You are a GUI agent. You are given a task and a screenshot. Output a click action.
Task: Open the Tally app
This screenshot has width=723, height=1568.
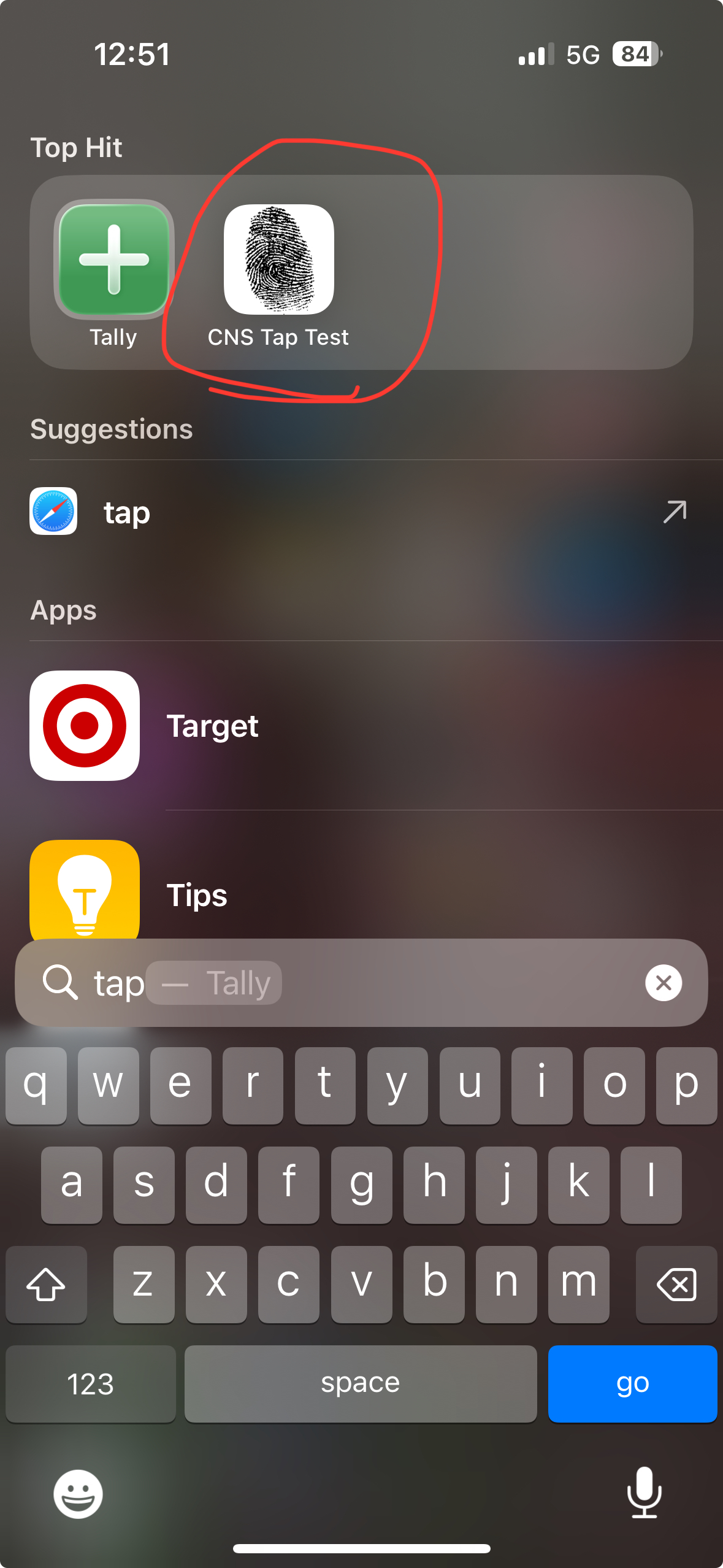tap(114, 260)
